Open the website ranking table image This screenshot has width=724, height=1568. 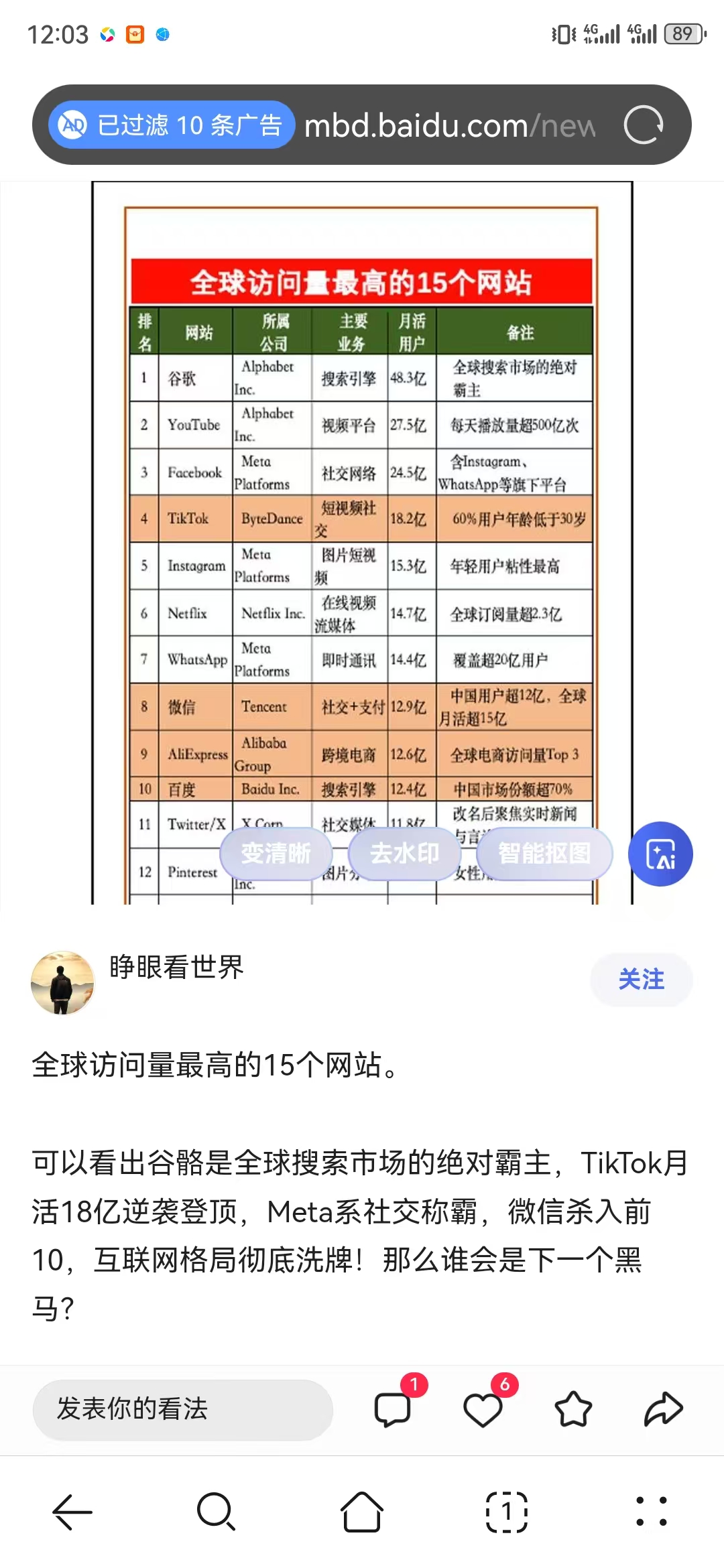[x=362, y=543]
